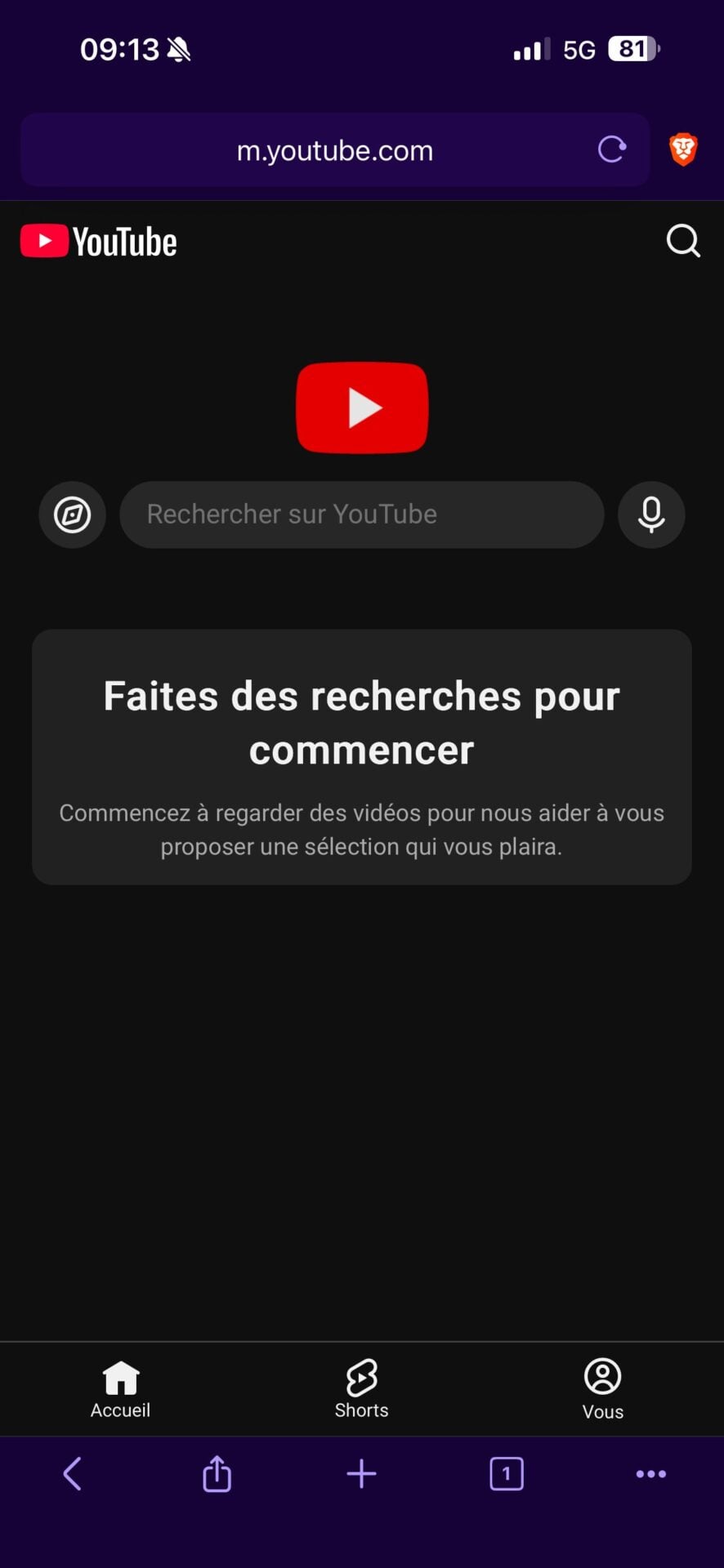The image size is (724, 1568).
Task: Switch to the Shorts tab
Action: pos(361,1388)
